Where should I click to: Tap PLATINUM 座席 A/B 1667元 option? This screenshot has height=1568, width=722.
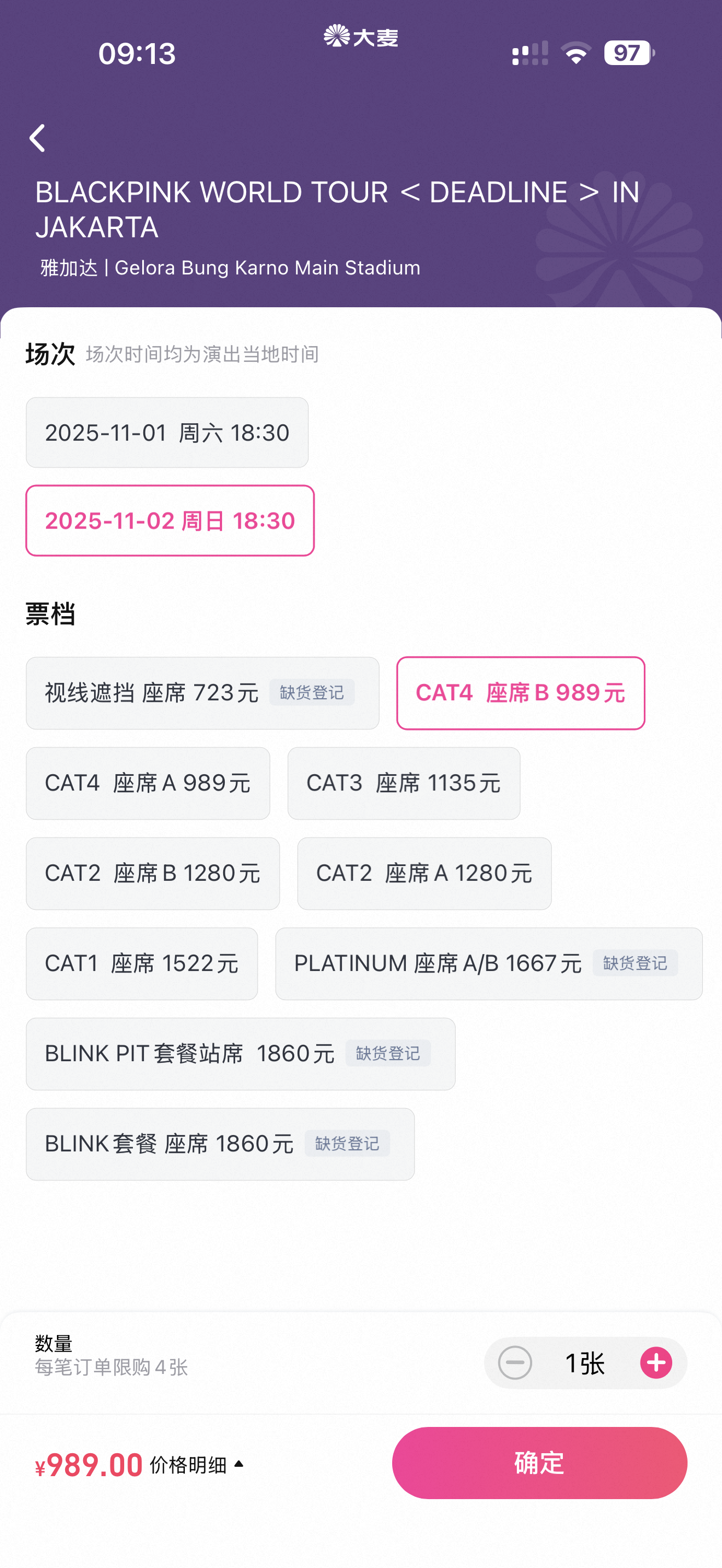[489, 963]
